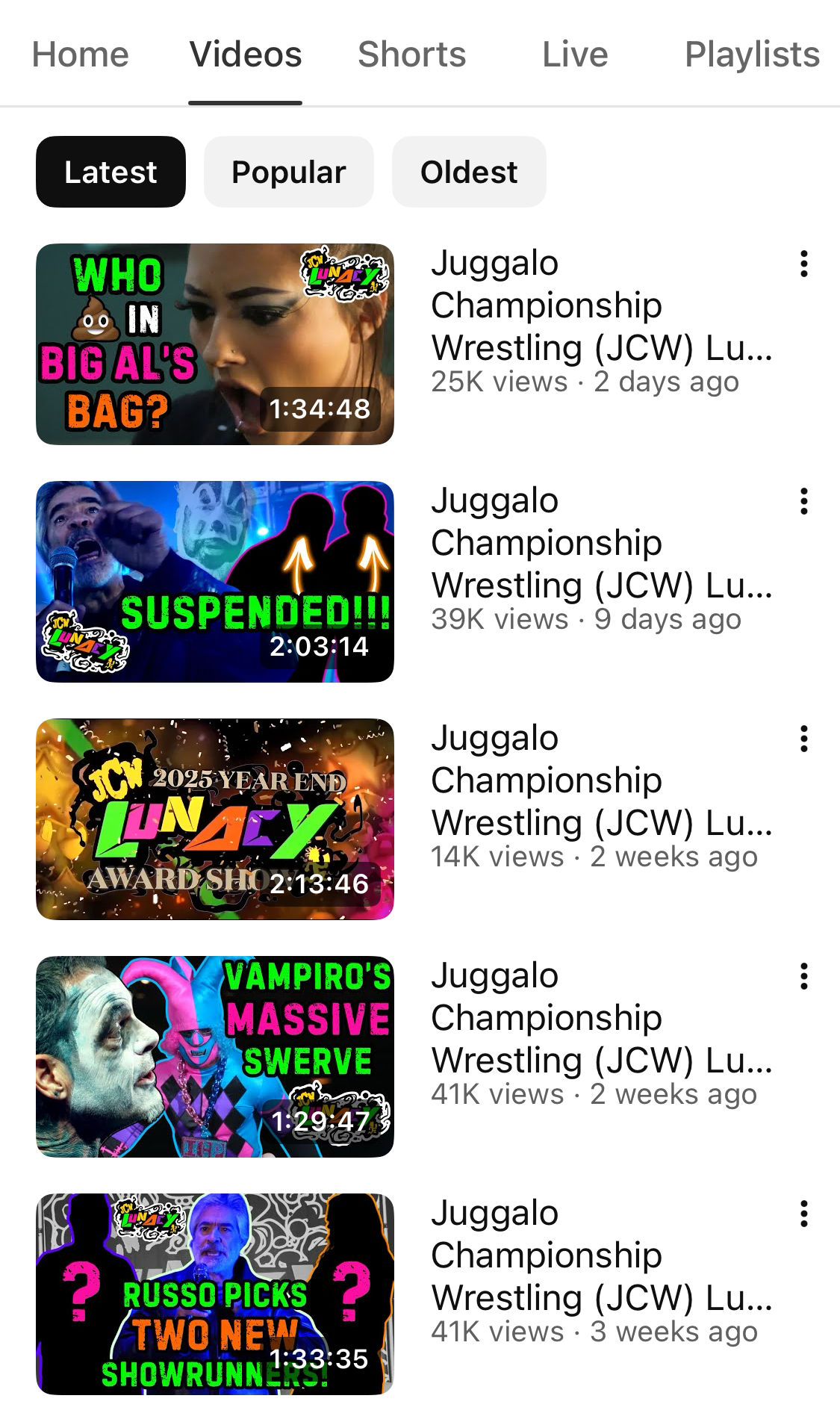Screen dimensions: 840x1425
Task: Open overflow menu for 3 weeks ago video
Action: click(803, 1214)
